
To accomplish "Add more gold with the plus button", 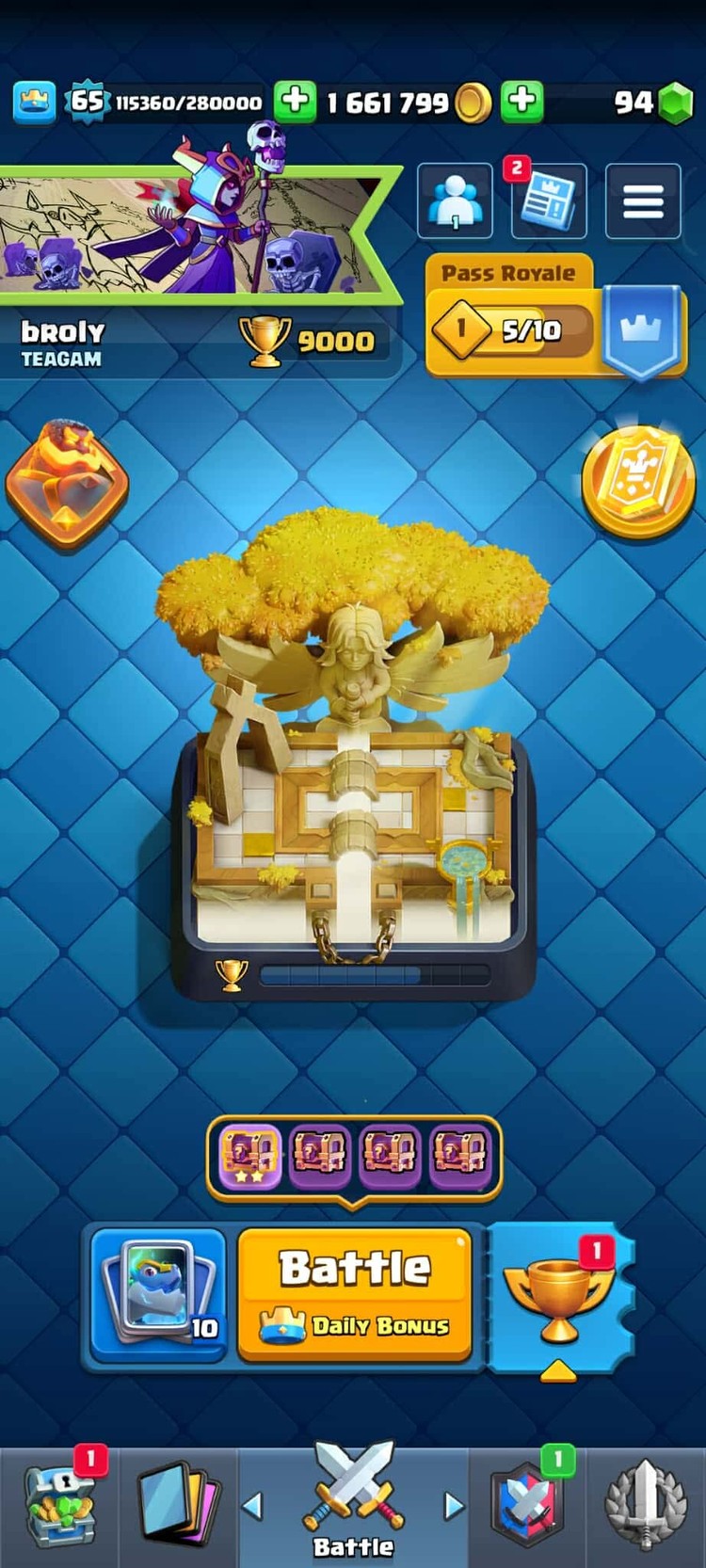I will [x=295, y=101].
